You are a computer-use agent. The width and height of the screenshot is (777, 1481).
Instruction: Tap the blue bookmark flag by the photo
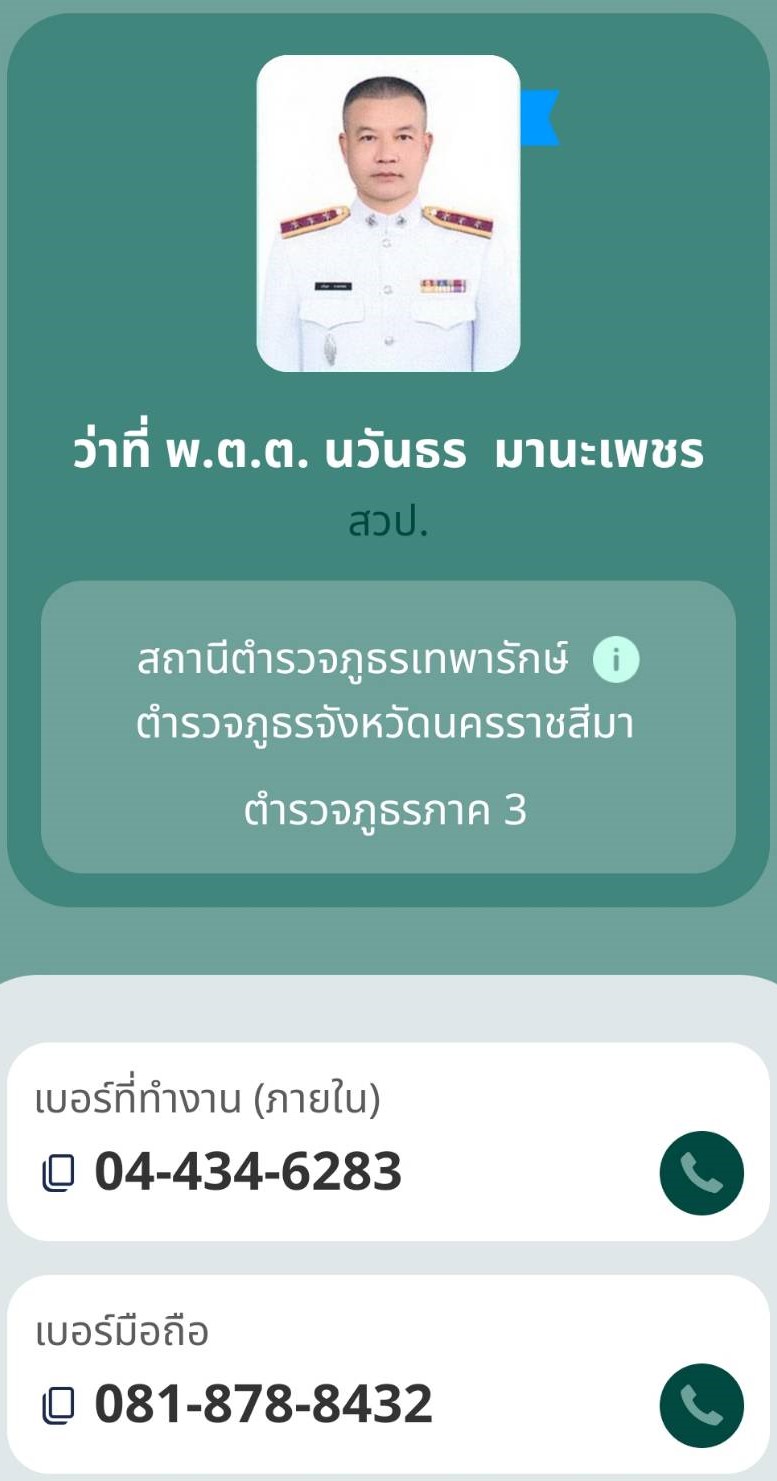[x=539, y=118]
